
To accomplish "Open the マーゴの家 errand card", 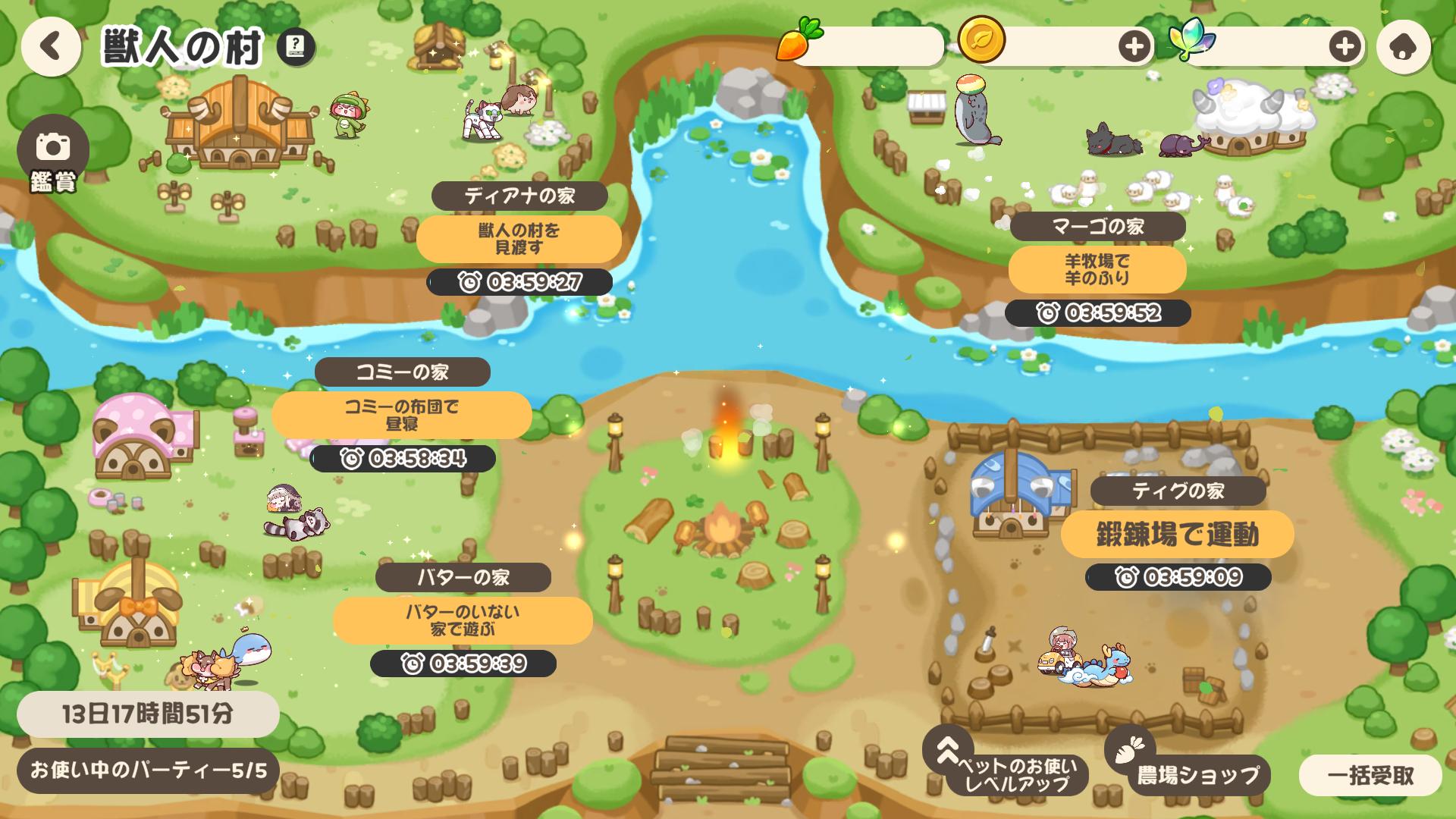I will click(x=1097, y=269).
